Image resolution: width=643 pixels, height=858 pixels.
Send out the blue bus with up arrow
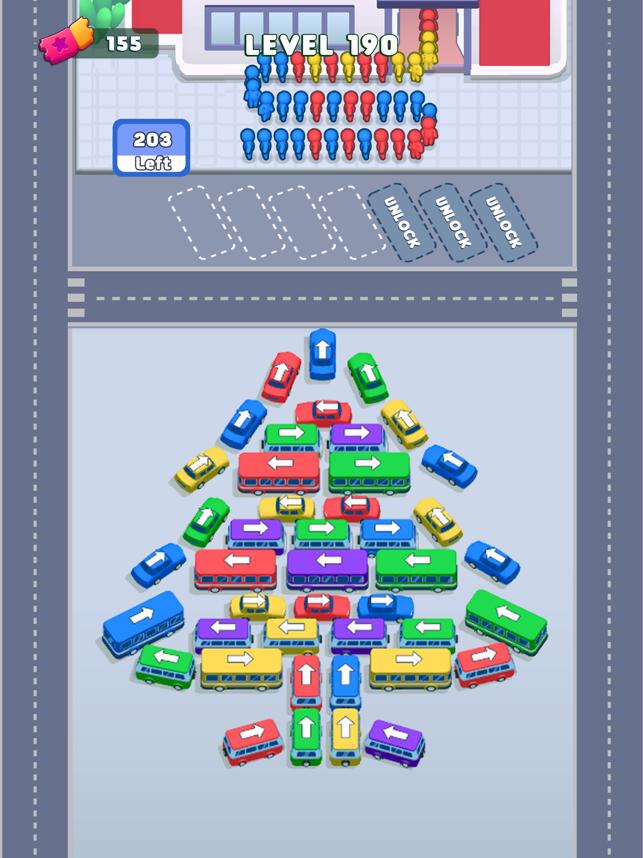345,675
